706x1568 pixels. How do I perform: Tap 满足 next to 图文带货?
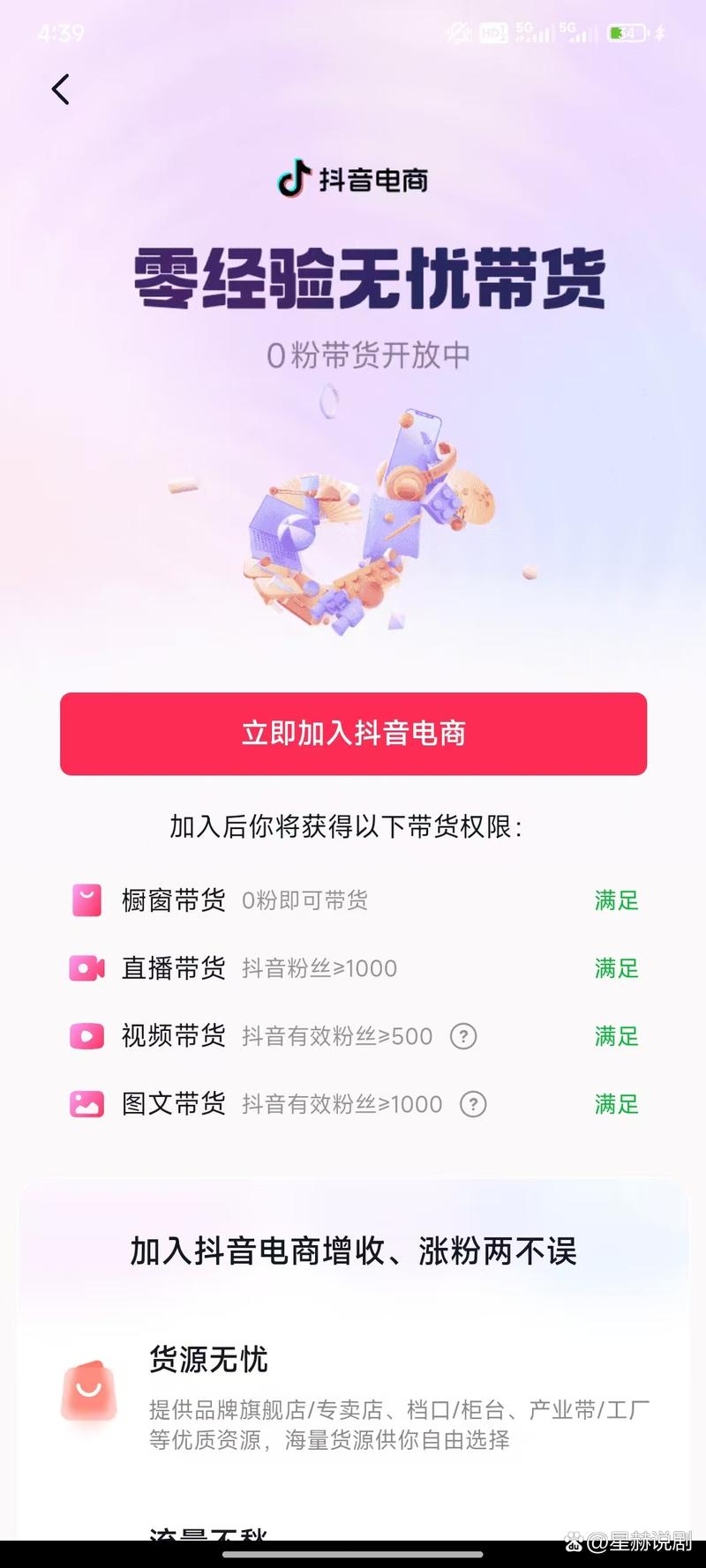tap(615, 1104)
